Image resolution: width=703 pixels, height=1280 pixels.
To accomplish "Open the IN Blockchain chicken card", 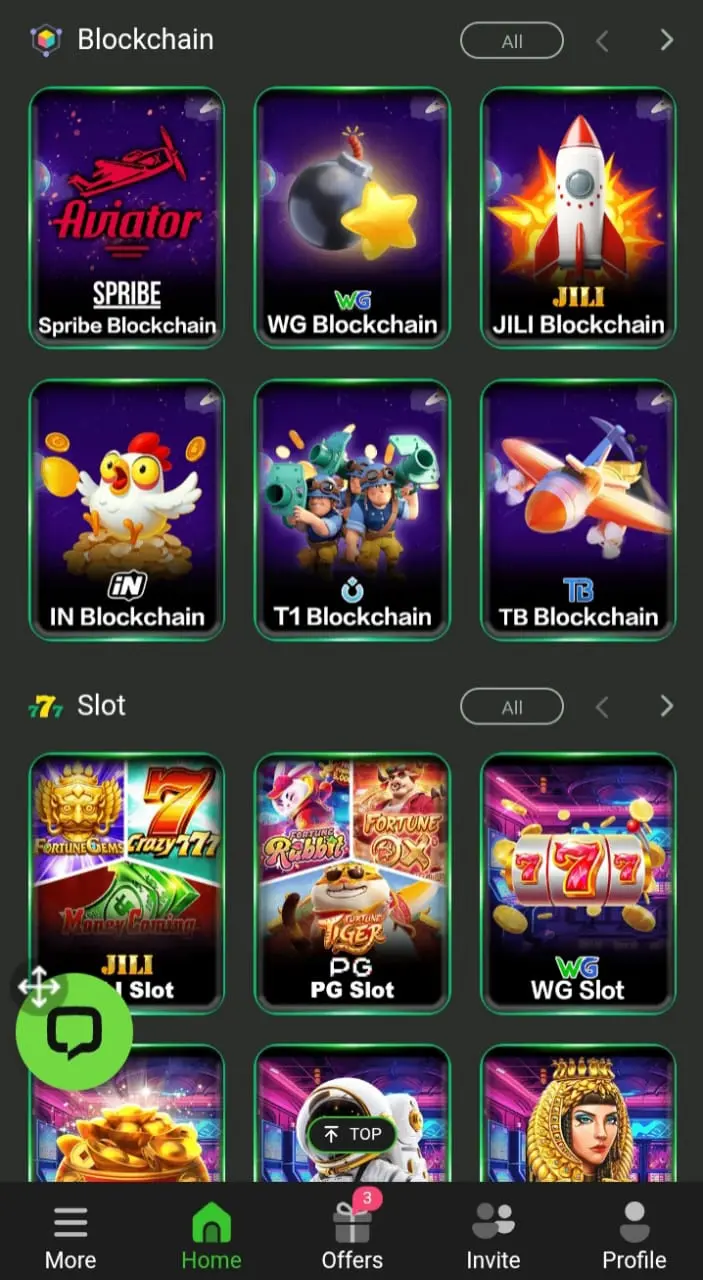I will point(127,510).
